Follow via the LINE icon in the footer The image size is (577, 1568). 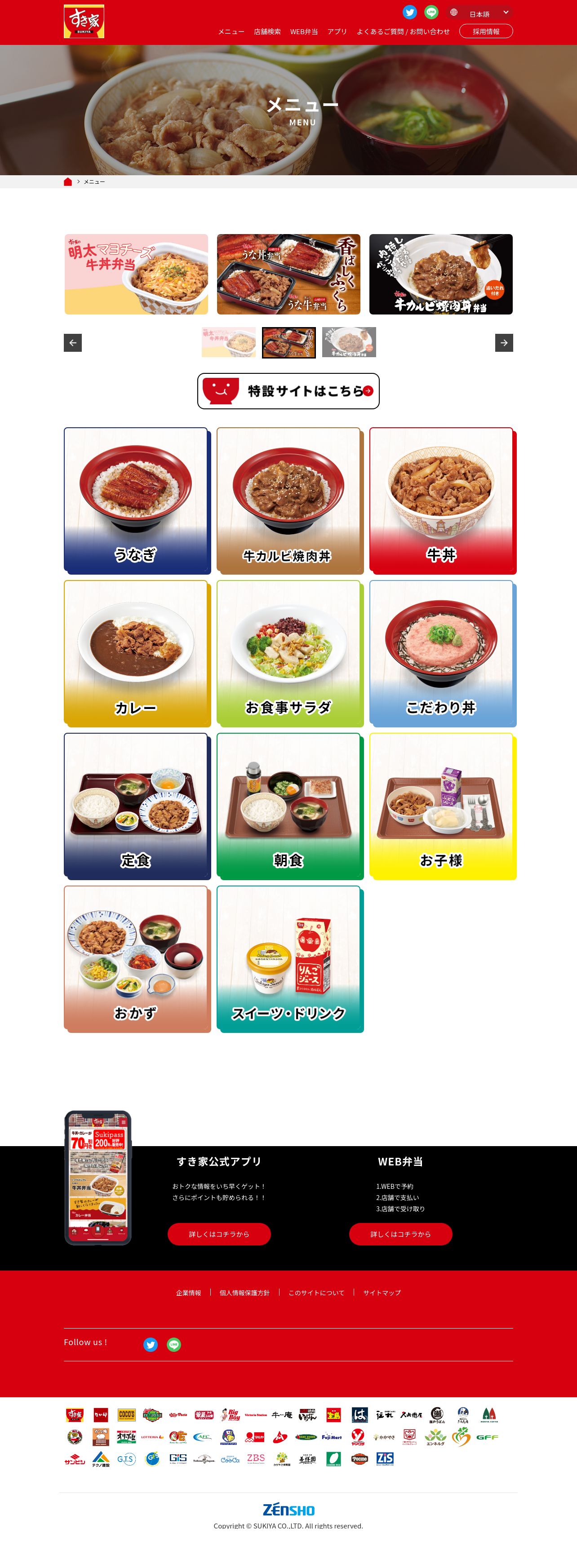174,1345
